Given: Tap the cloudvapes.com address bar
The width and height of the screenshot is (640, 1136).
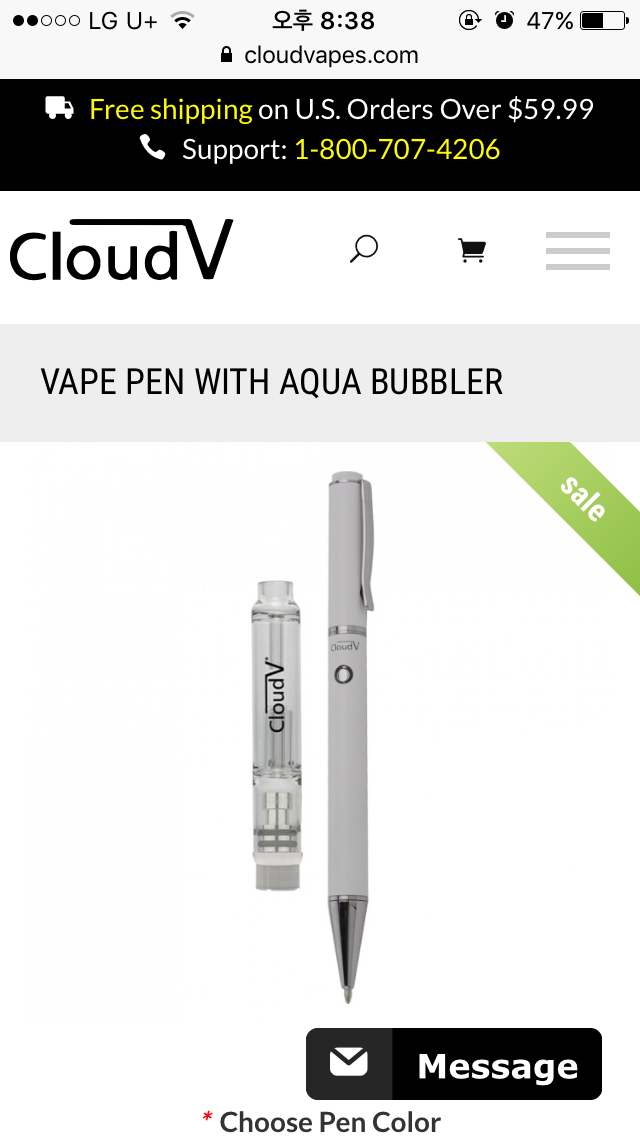Looking at the screenshot, I should point(320,55).
